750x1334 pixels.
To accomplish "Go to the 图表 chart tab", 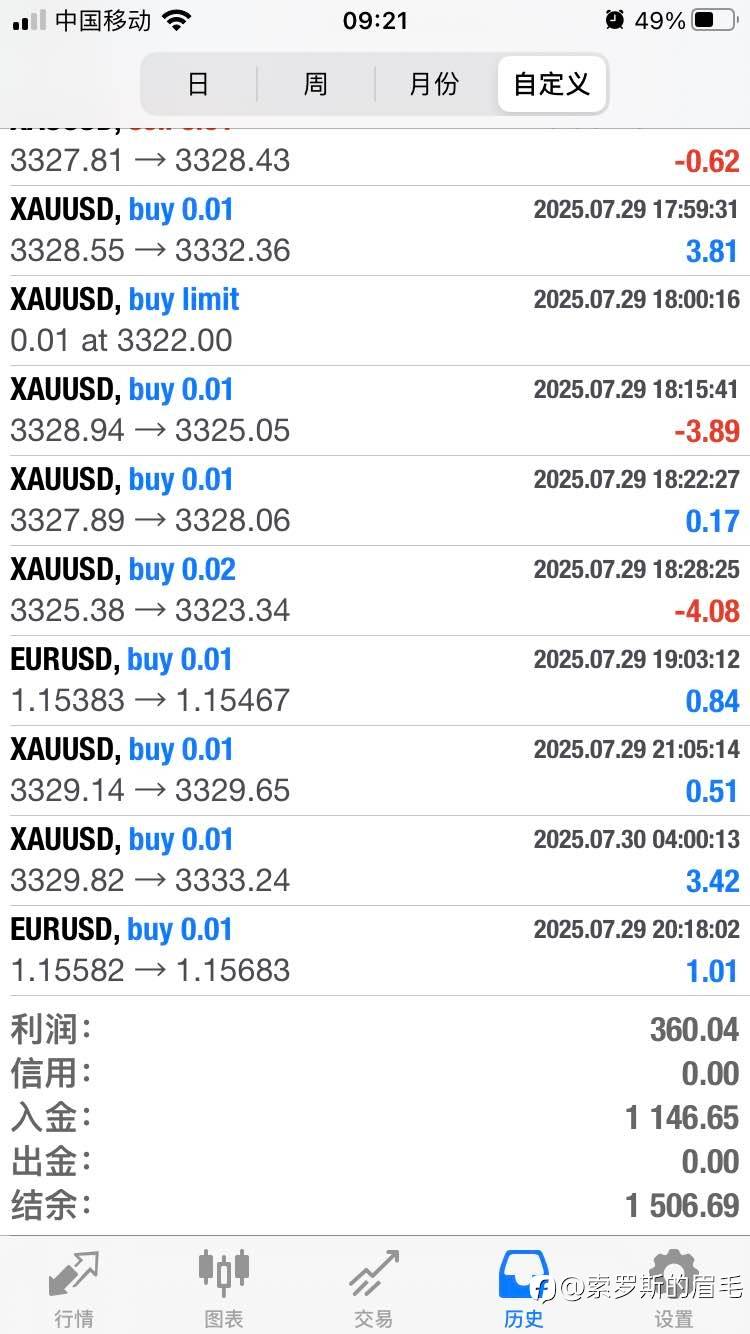I will 224,1288.
